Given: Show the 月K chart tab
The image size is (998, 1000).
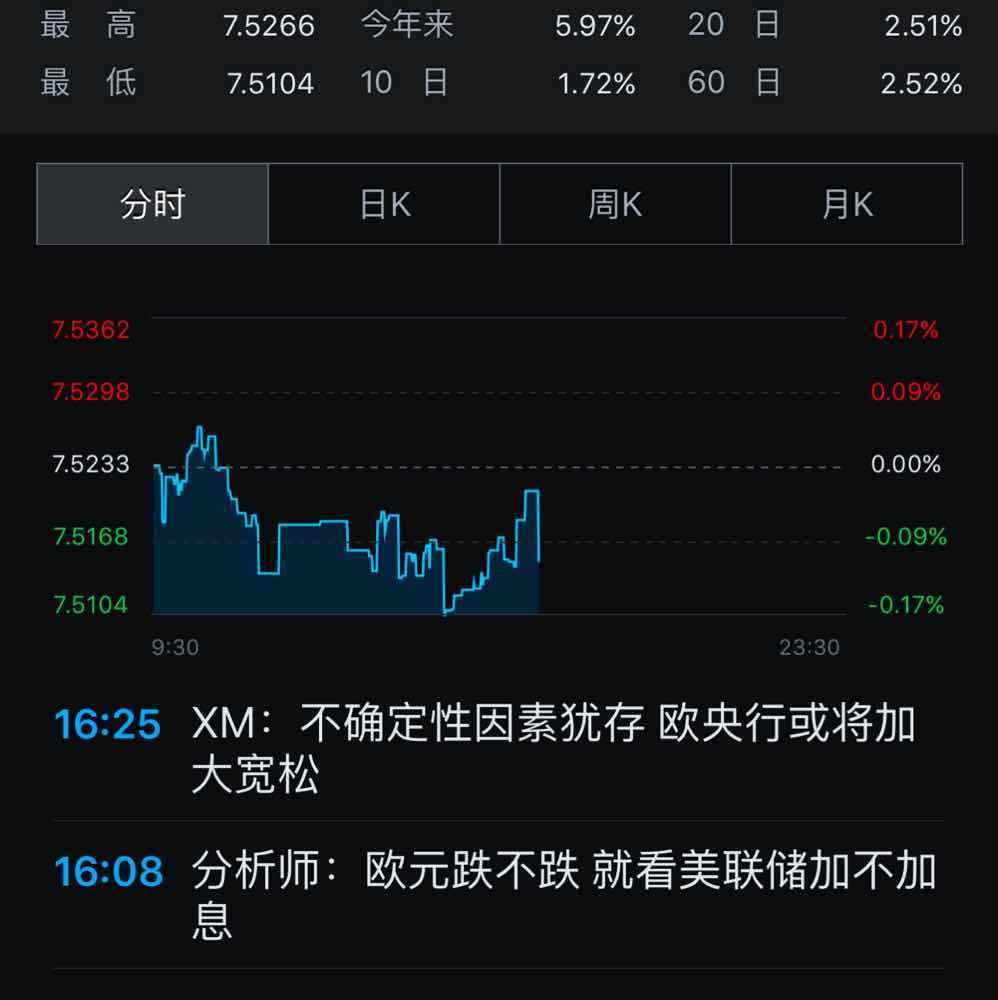Looking at the screenshot, I should pyautogui.click(x=847, y=205).
